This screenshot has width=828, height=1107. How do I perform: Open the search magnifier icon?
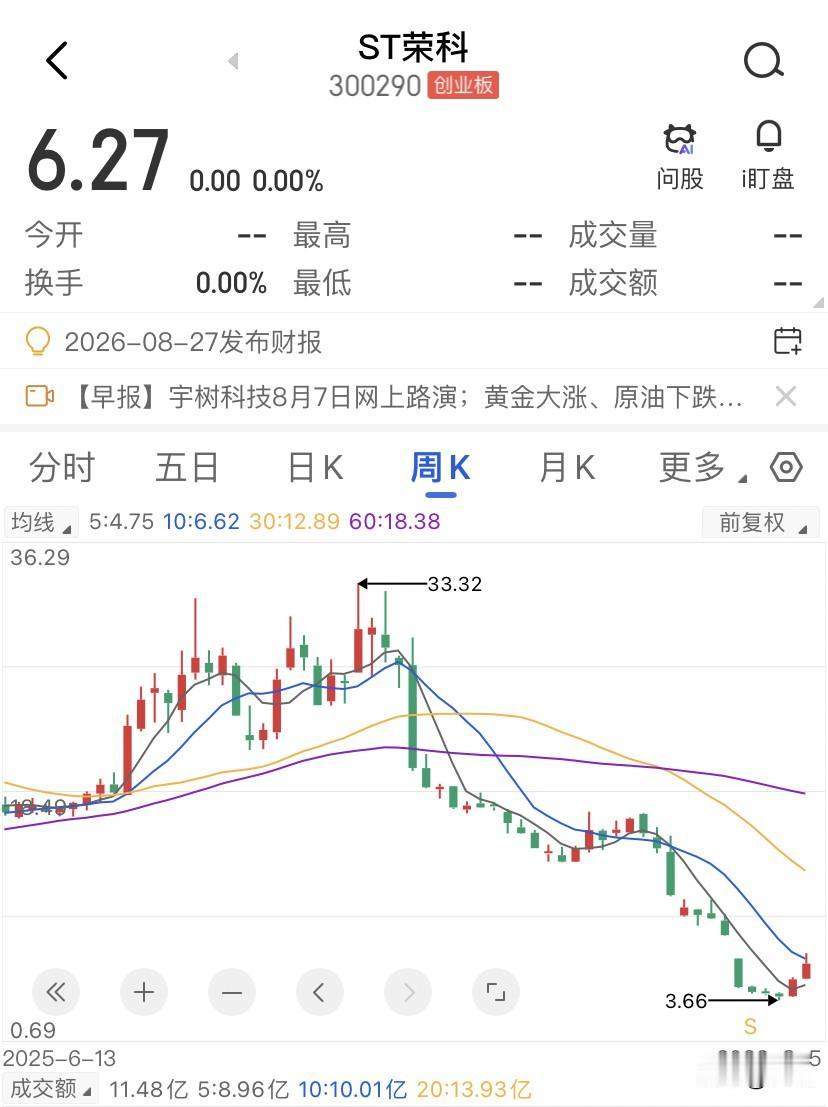764,61
